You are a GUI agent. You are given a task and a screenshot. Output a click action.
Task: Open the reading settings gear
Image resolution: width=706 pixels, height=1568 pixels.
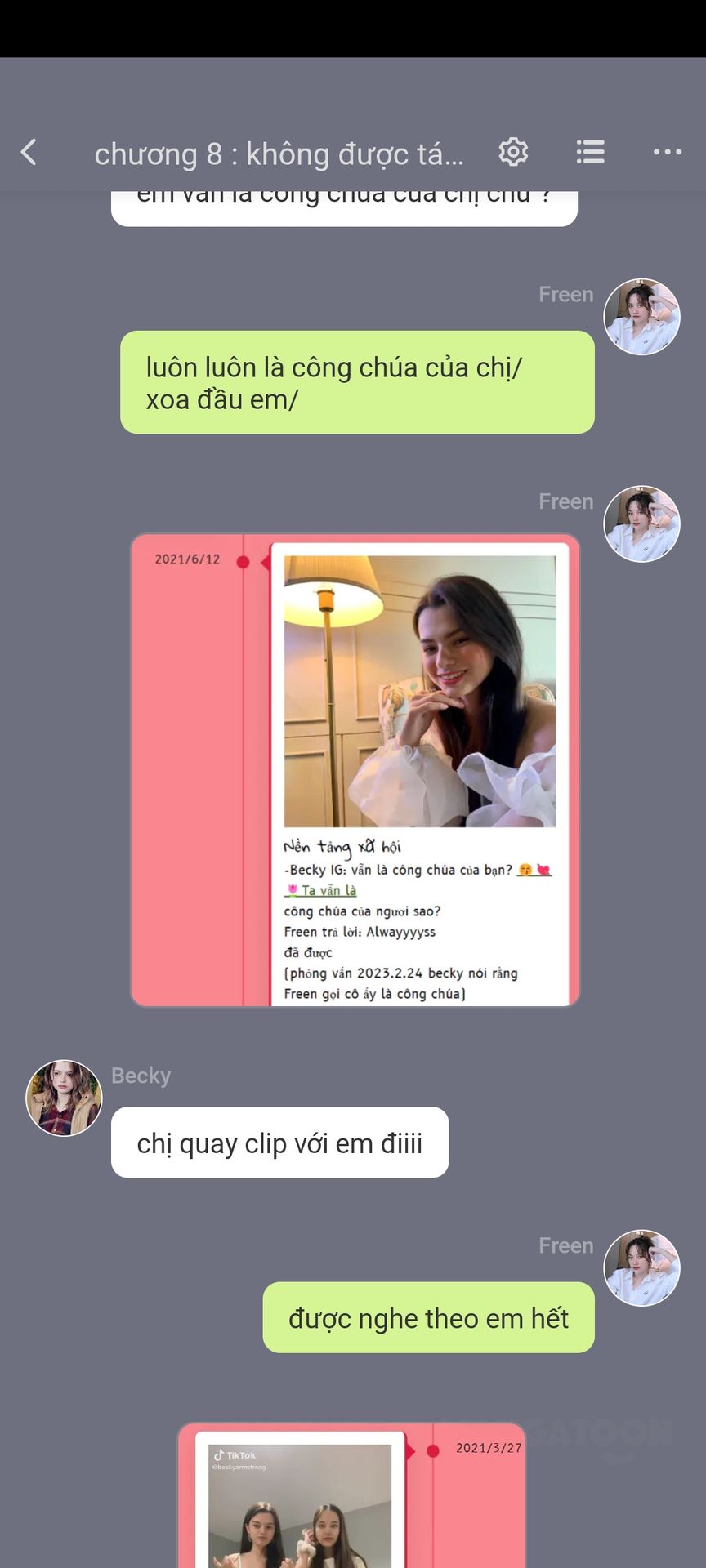point(513,152)
